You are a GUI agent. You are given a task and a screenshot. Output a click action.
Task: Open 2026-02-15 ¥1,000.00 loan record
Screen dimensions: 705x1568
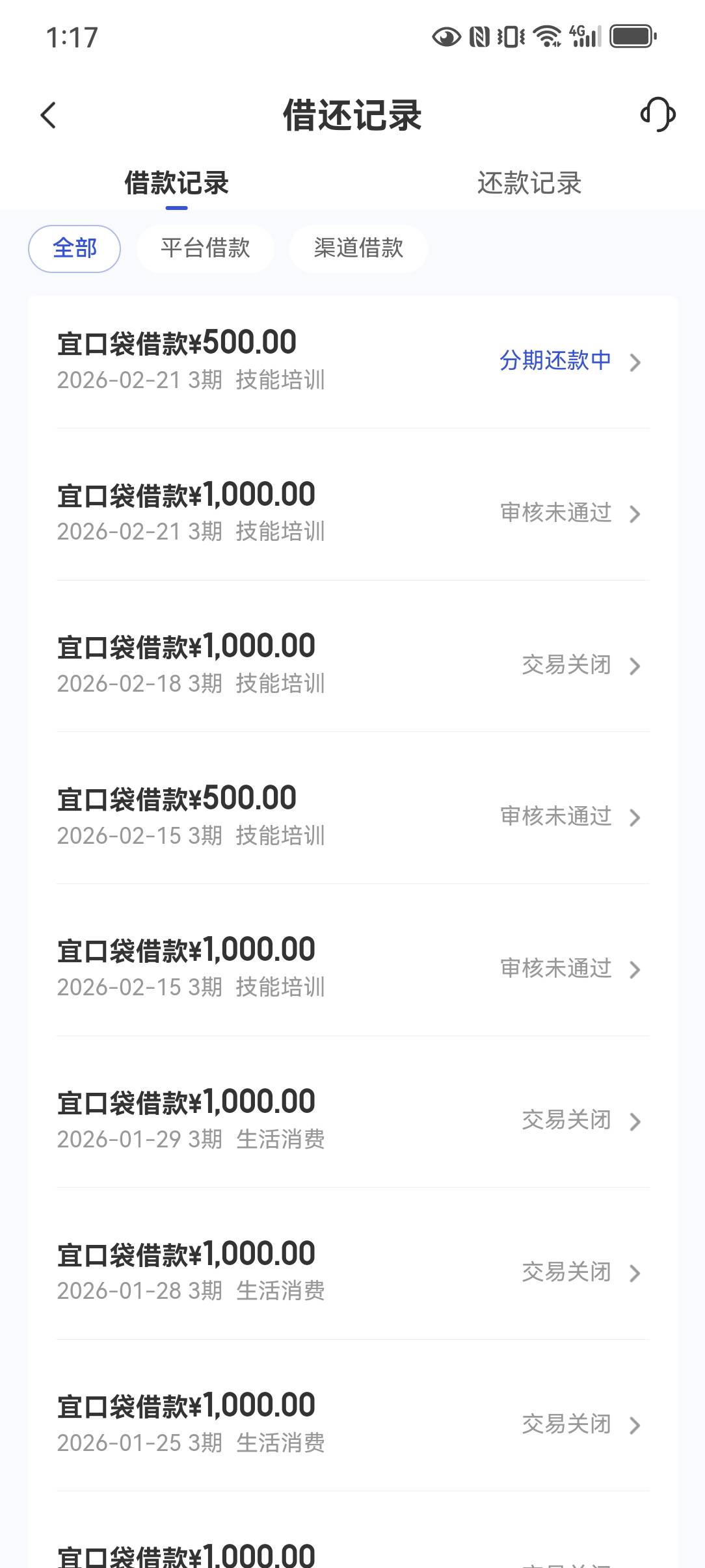[x=352, y=969]
